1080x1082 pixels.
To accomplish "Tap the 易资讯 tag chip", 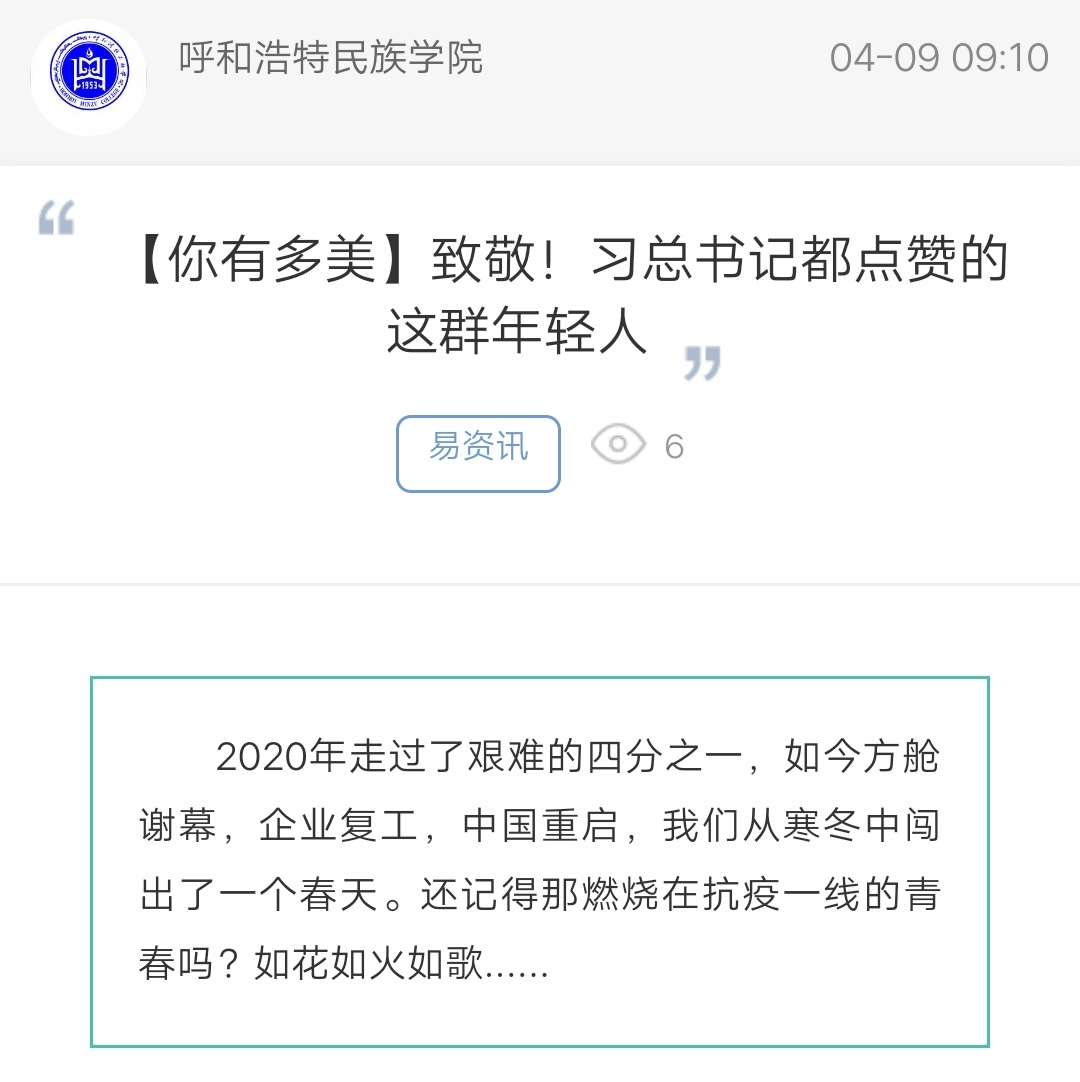I will tap(478, 453).
